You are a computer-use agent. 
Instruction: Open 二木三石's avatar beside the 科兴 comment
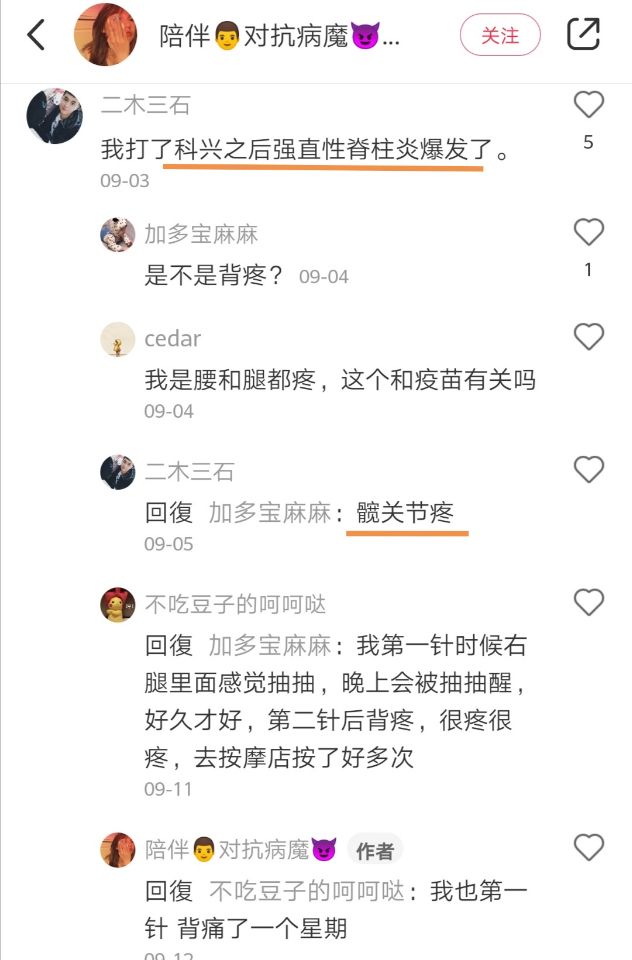tap(54, 116)
